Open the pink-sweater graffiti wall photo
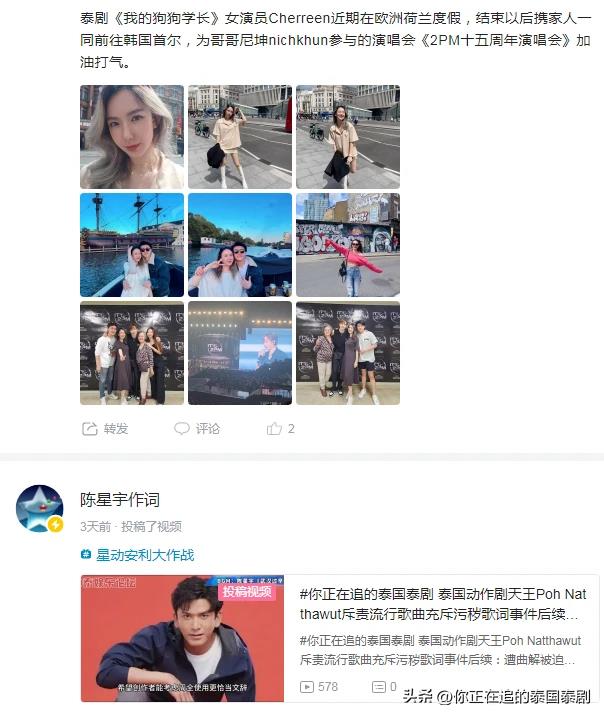 pos(347,245)
